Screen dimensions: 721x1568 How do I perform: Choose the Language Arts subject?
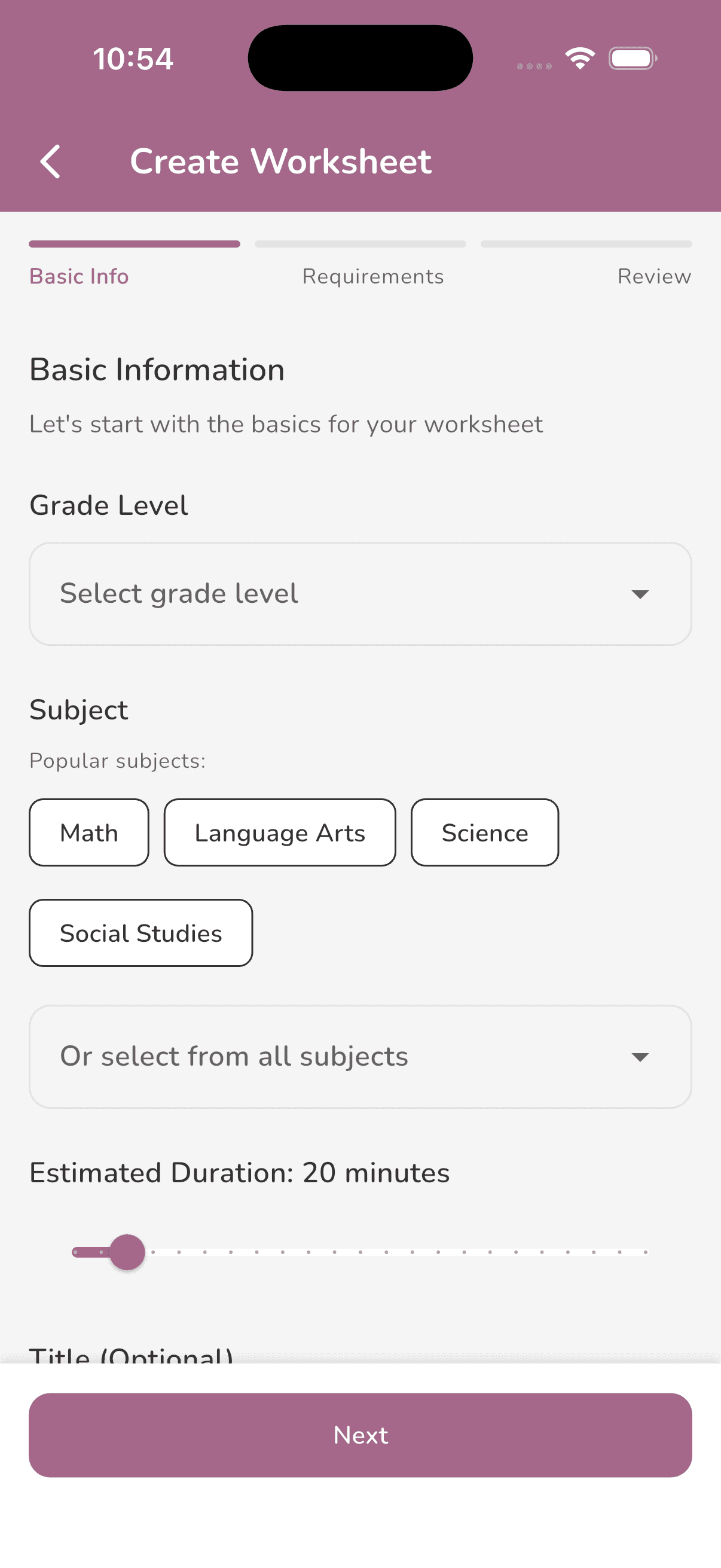click(279, 832)
